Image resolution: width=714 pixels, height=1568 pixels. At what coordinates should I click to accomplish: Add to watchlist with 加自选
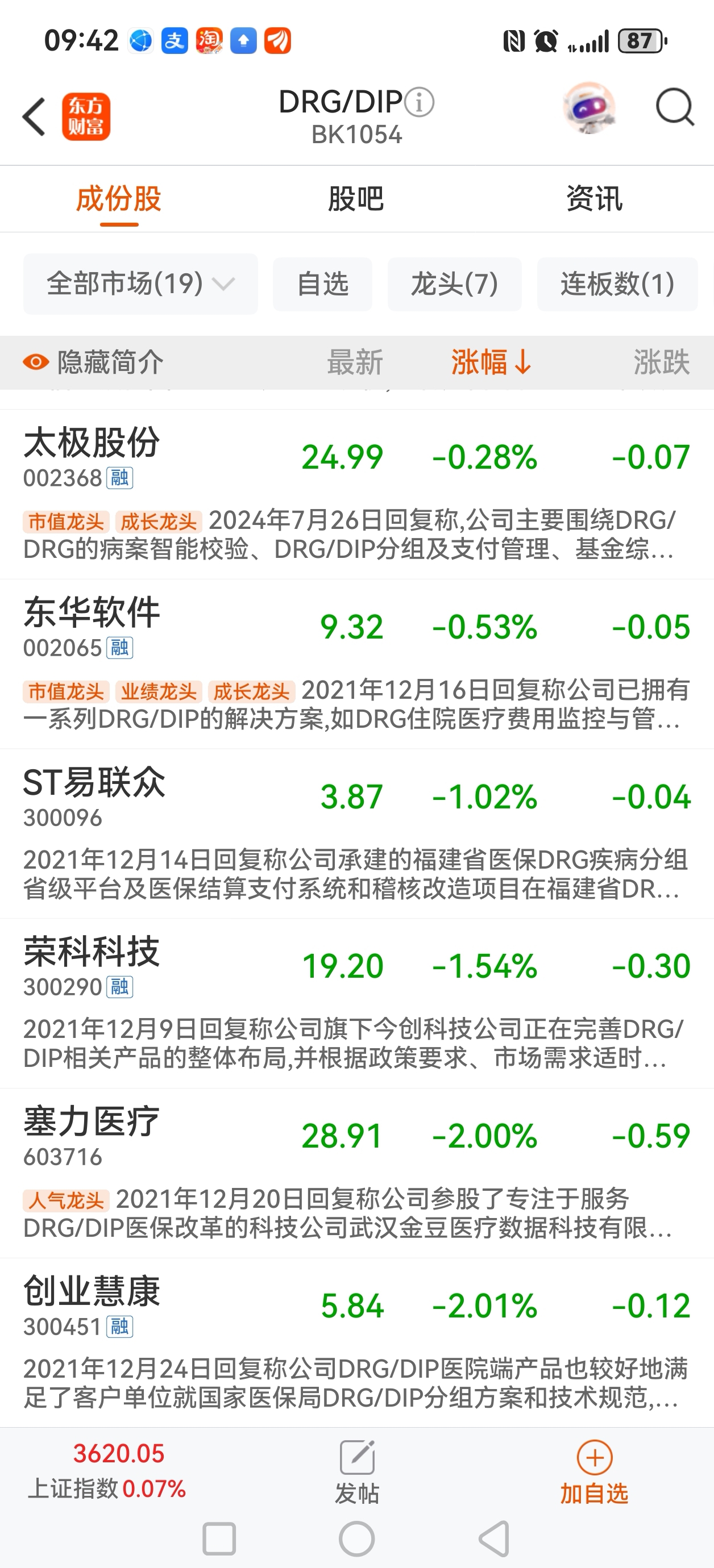point(594,1473)
